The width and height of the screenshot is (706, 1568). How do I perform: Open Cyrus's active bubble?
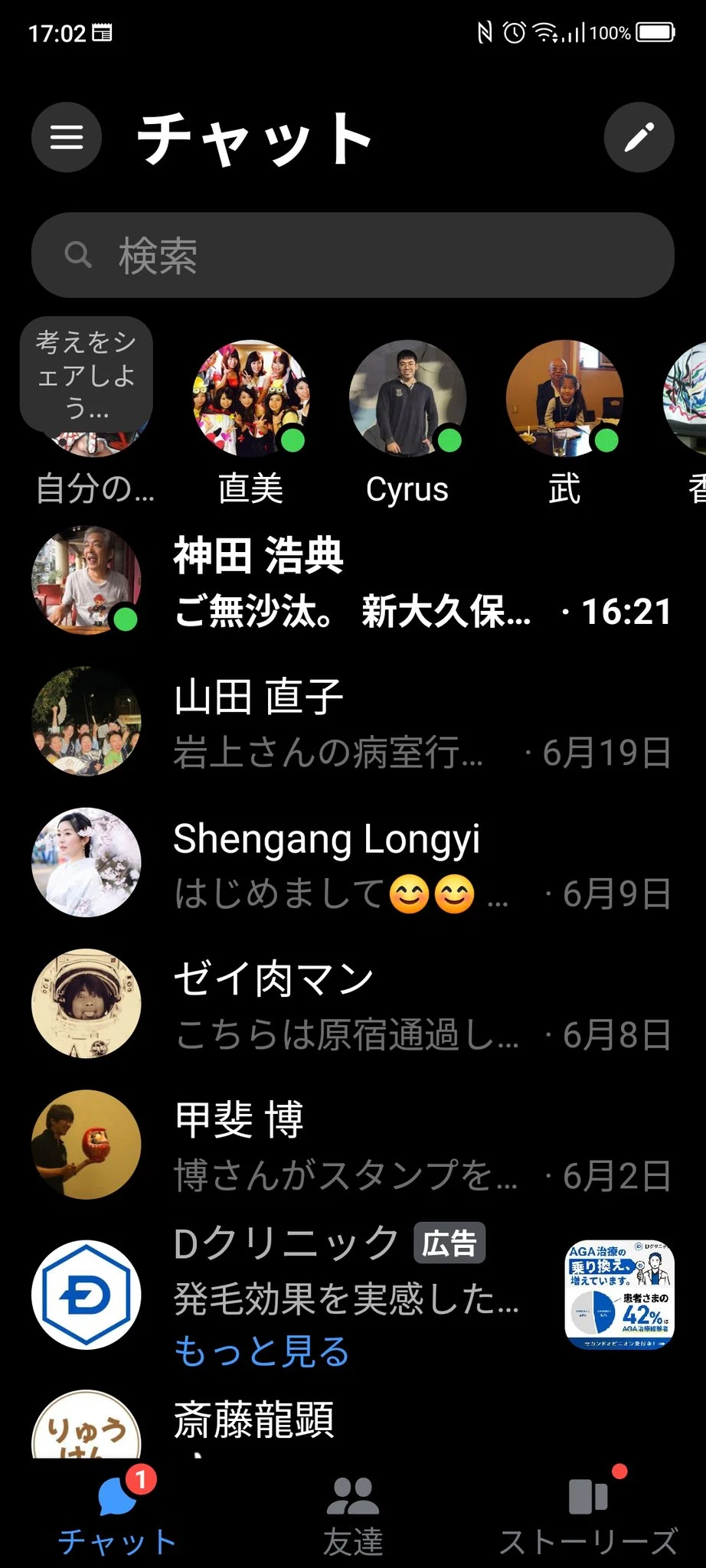tap(407, 399)
